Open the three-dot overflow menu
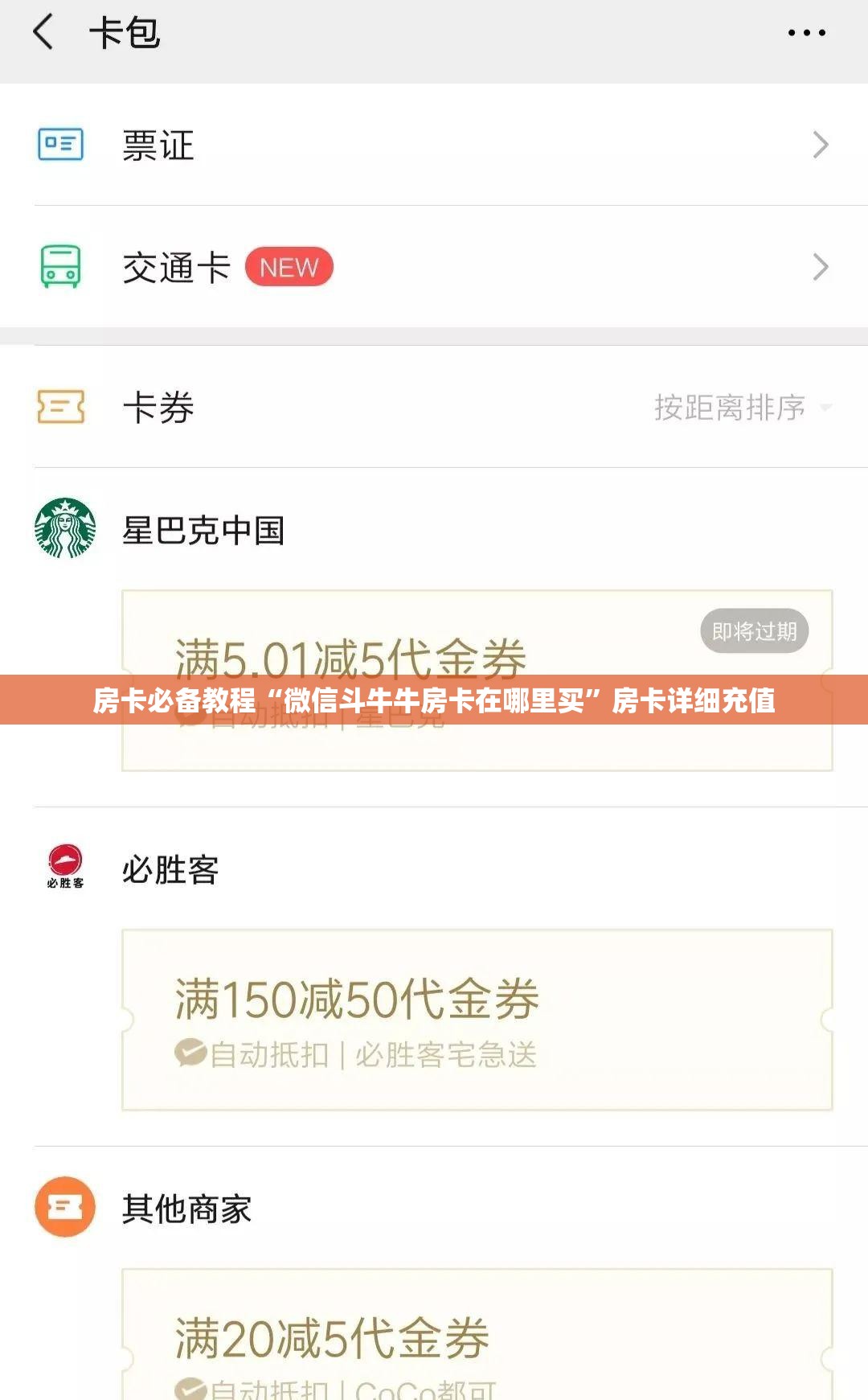The width and height of the screenshot is (868, 1400). click(806, 33)
